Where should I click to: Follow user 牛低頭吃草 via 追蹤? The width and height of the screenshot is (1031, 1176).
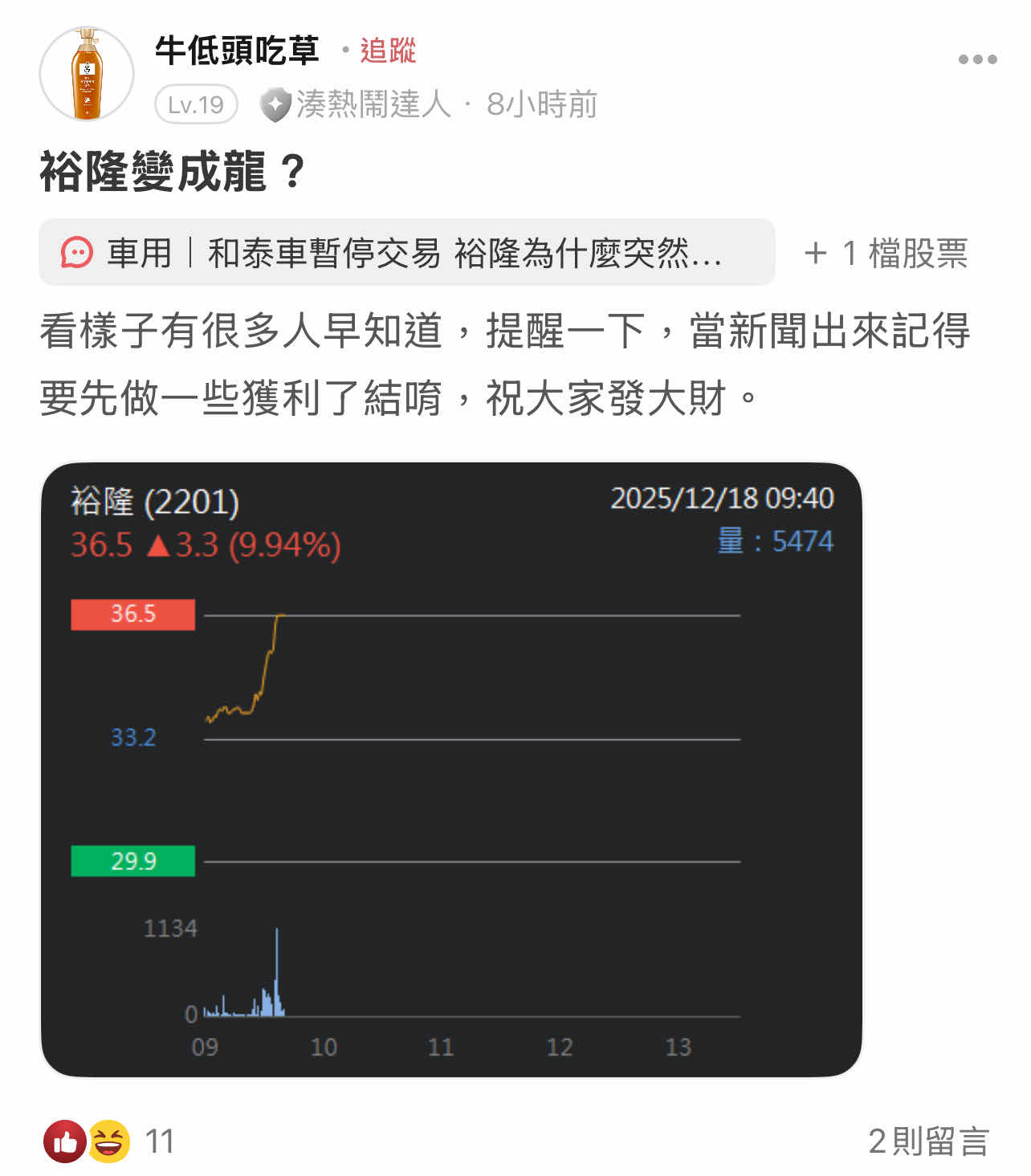[388, 51]
